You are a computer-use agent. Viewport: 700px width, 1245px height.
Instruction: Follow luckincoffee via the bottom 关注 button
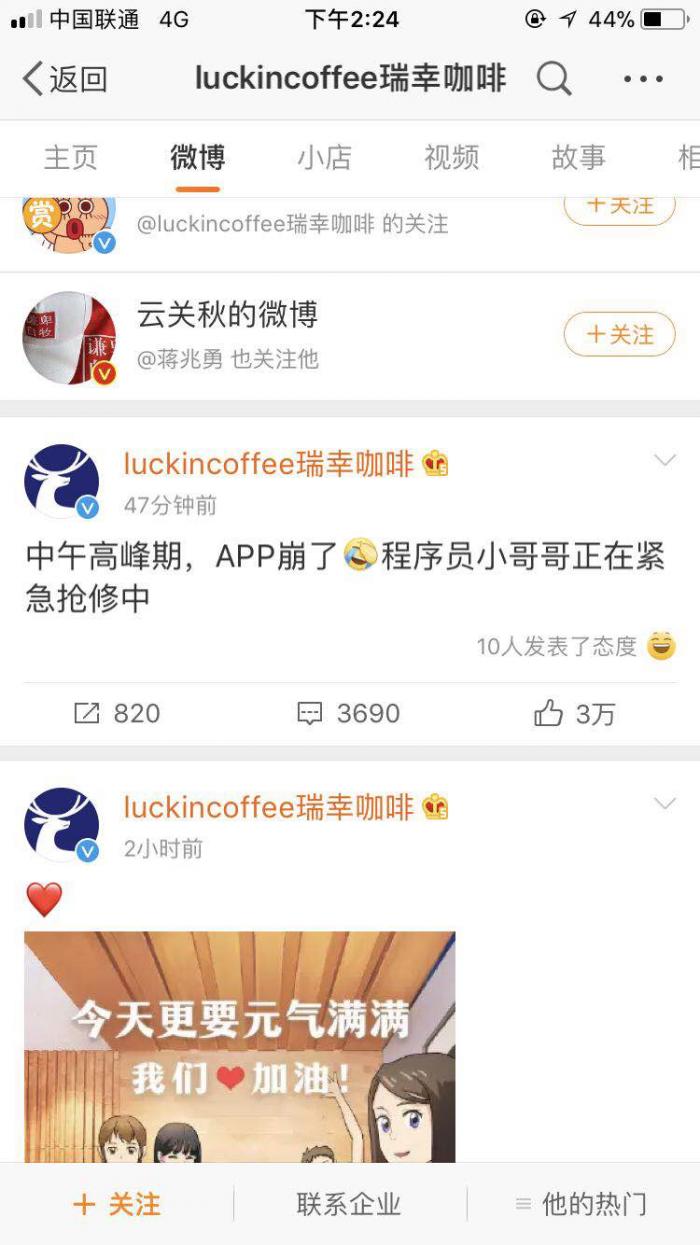[x=116, y=1204]
